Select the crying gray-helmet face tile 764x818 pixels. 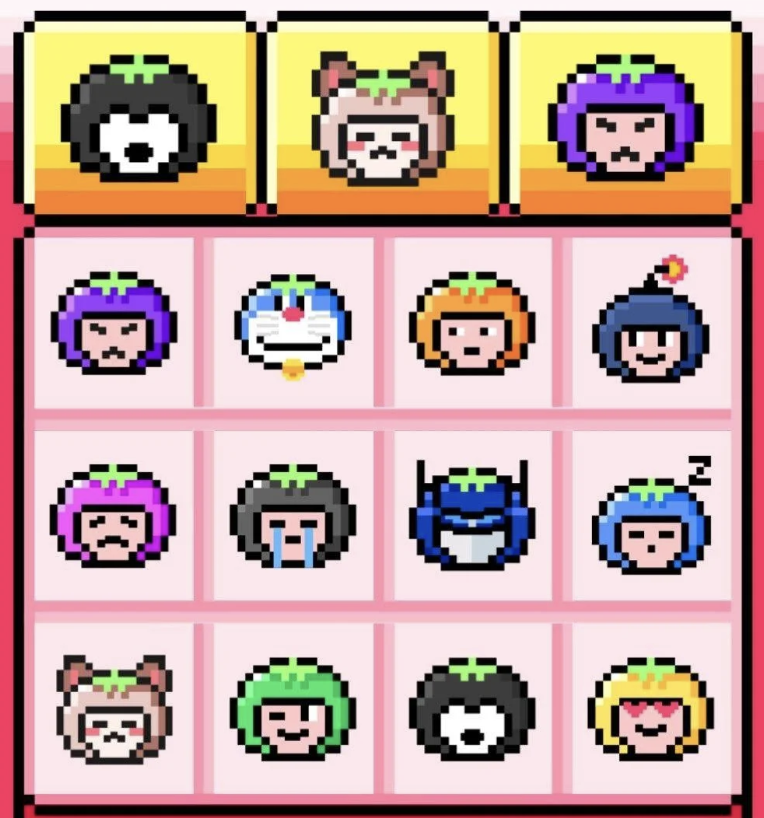coord(293,517)
